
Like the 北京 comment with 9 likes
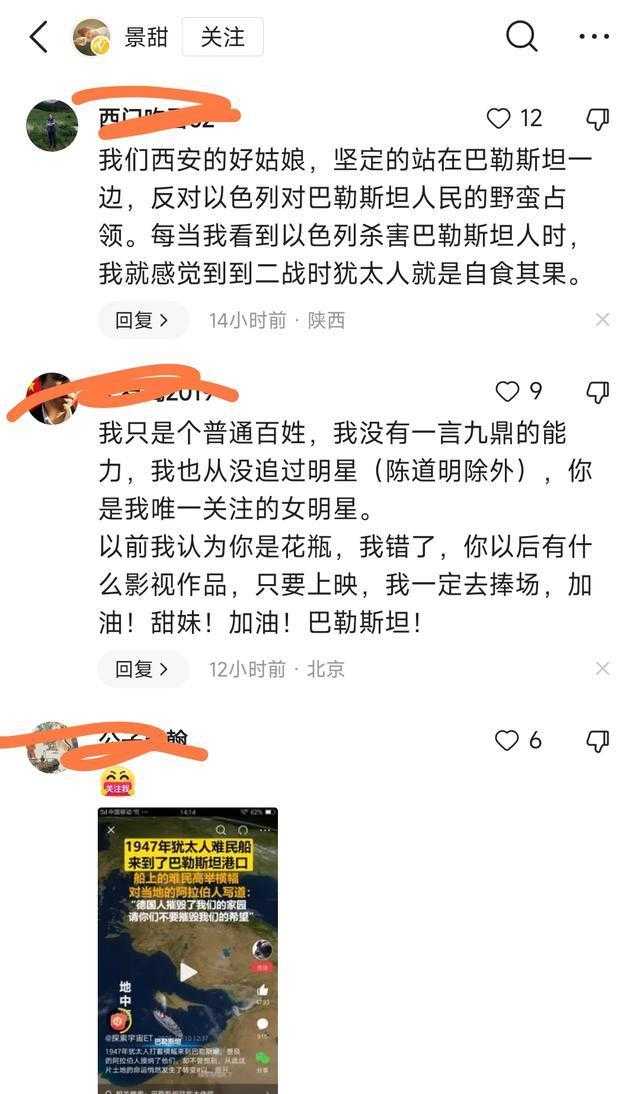click(508, 391)
